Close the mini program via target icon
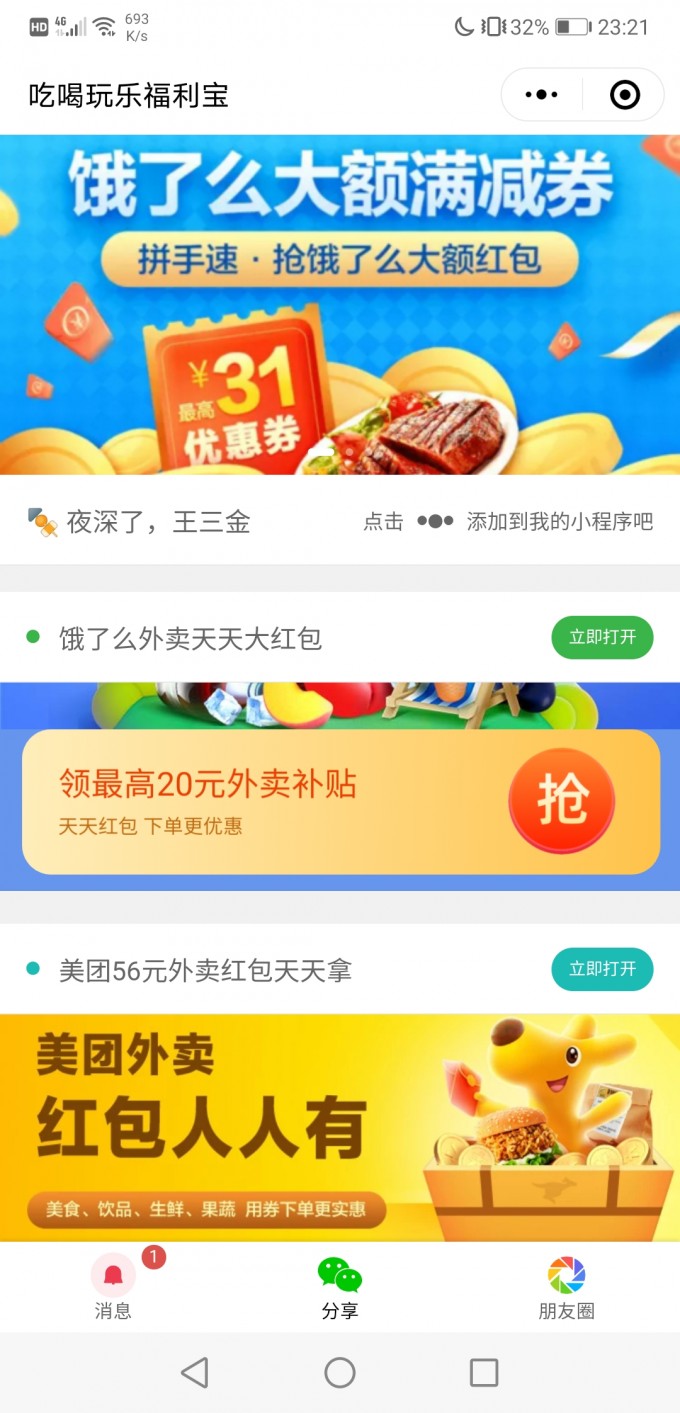Image resolution: width=680 pixels, height=1413 pixels. pyautogui.click(x=624, y=95)
